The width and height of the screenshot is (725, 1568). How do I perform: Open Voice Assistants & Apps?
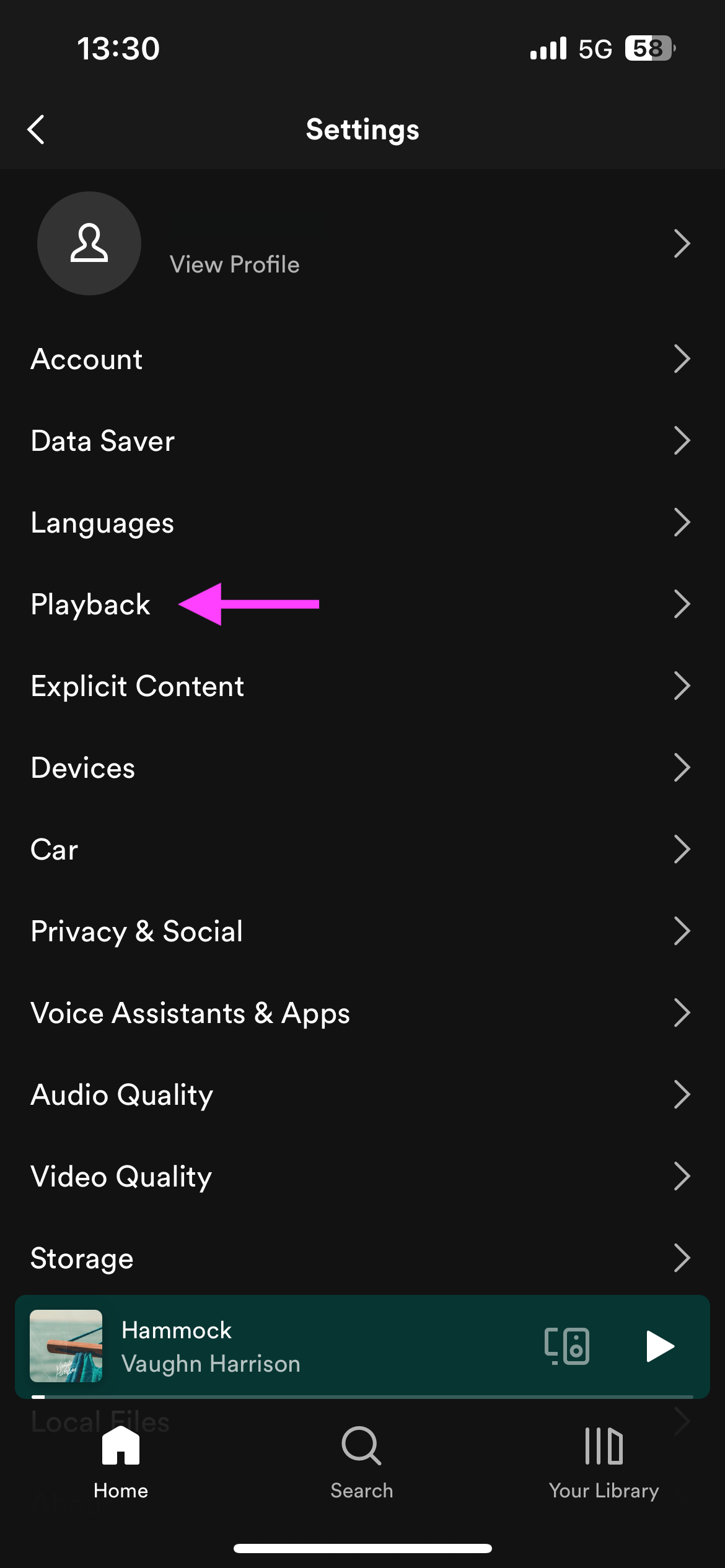coord(362,1013)
